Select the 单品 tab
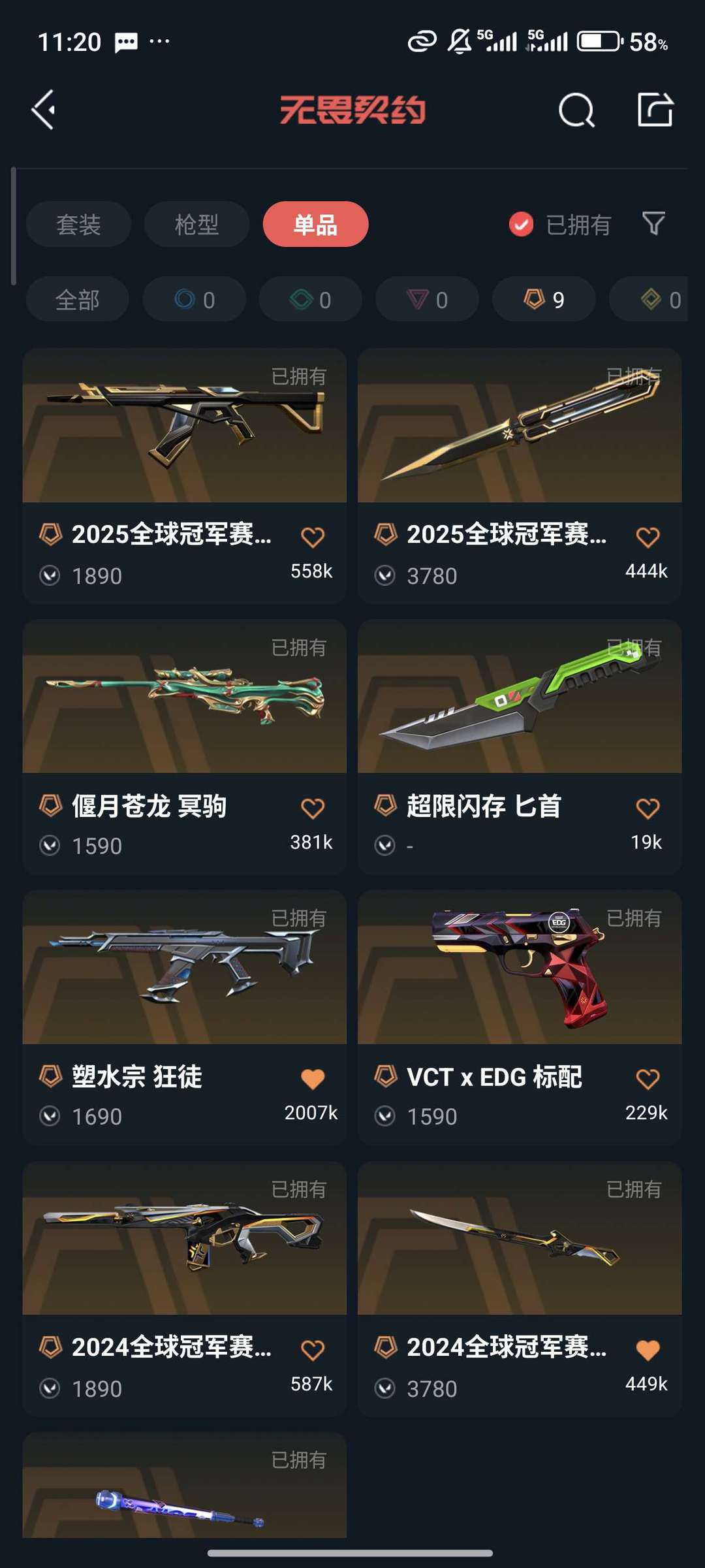Viewport: 705px width, 1568px height. tap(315, 225)
